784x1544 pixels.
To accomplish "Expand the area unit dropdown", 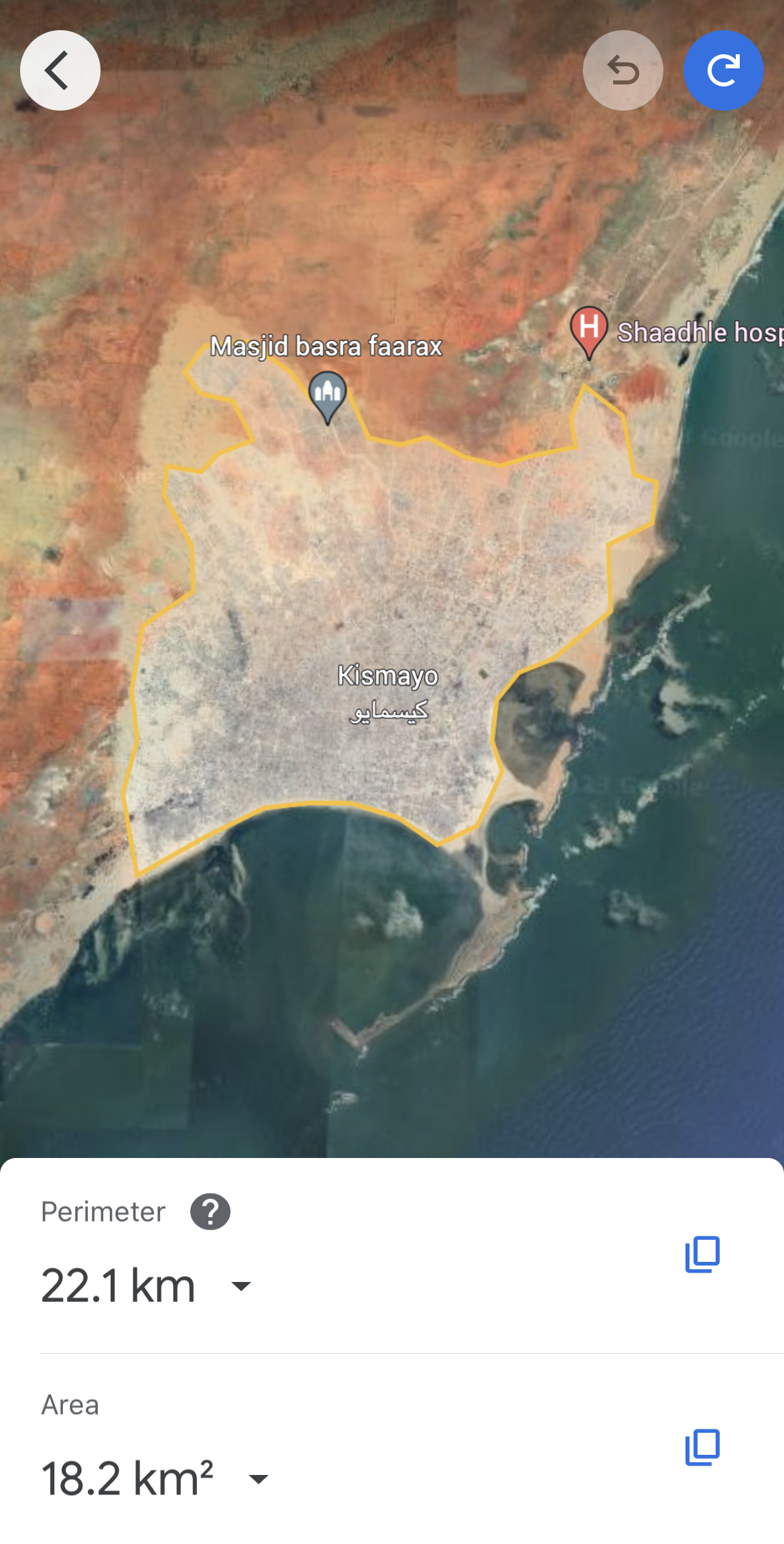I will [x=259, y=1478].
